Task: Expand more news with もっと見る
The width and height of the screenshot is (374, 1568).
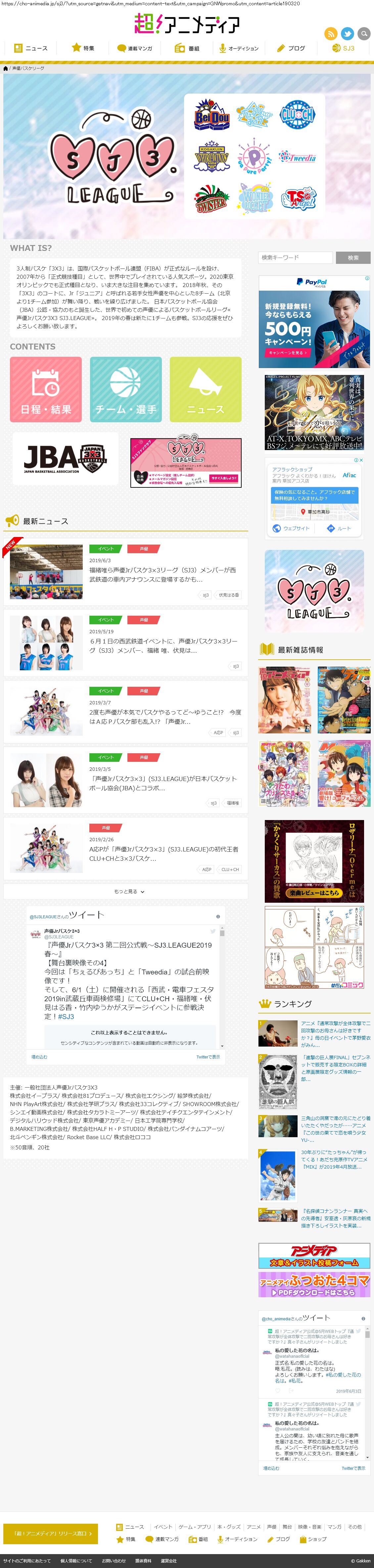Action: pos(125,891)
